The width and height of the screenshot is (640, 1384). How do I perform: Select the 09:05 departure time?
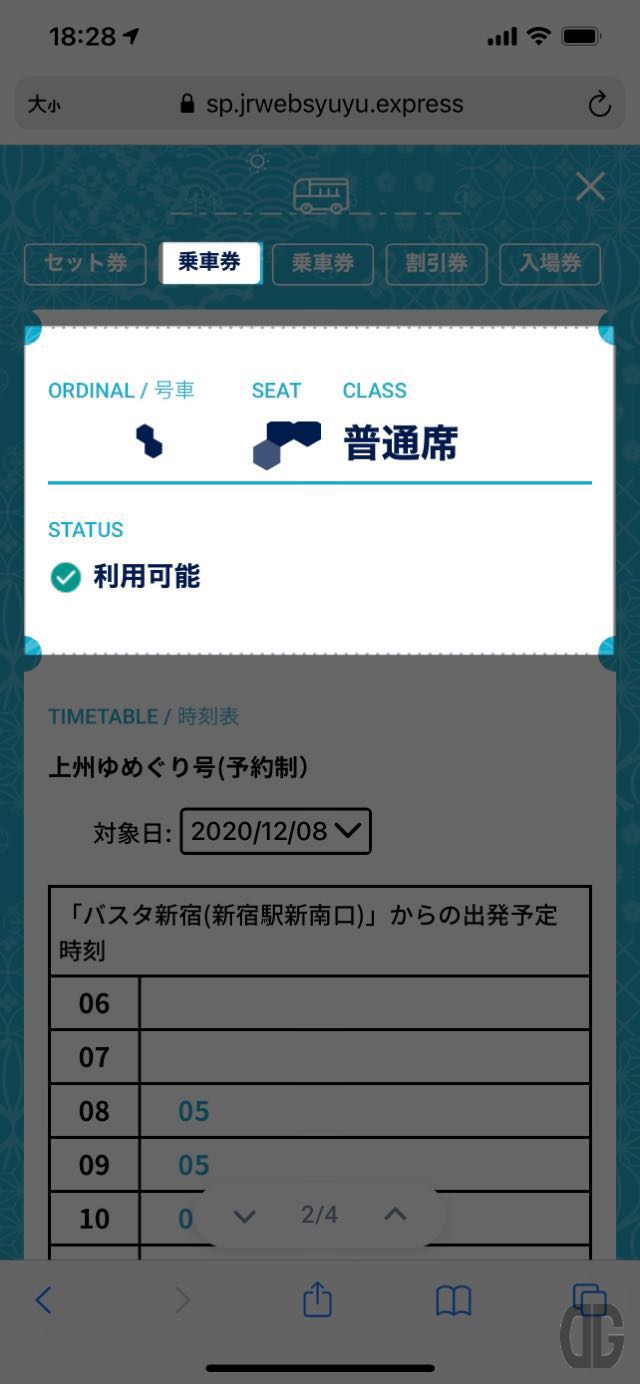click(194, 1165)
